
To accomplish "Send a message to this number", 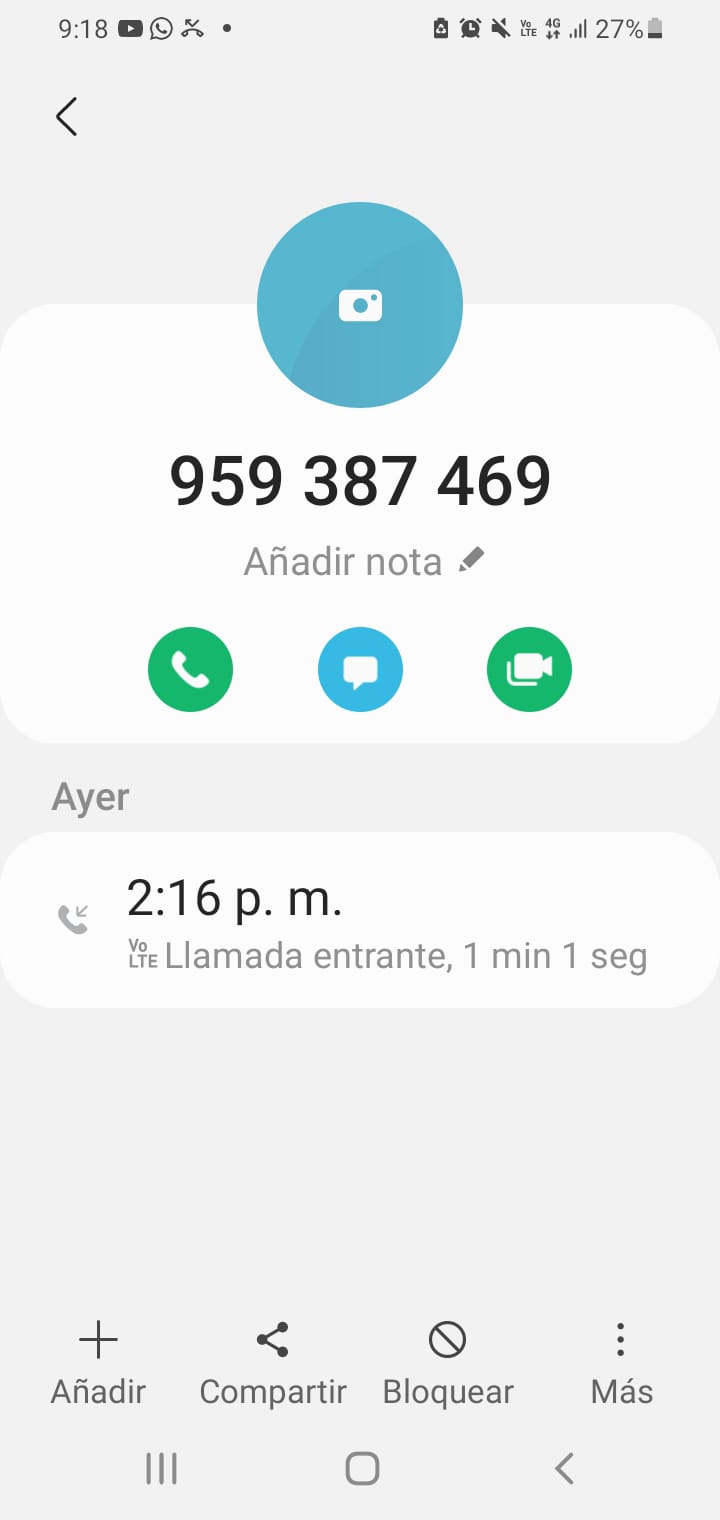I will [360, 669].
